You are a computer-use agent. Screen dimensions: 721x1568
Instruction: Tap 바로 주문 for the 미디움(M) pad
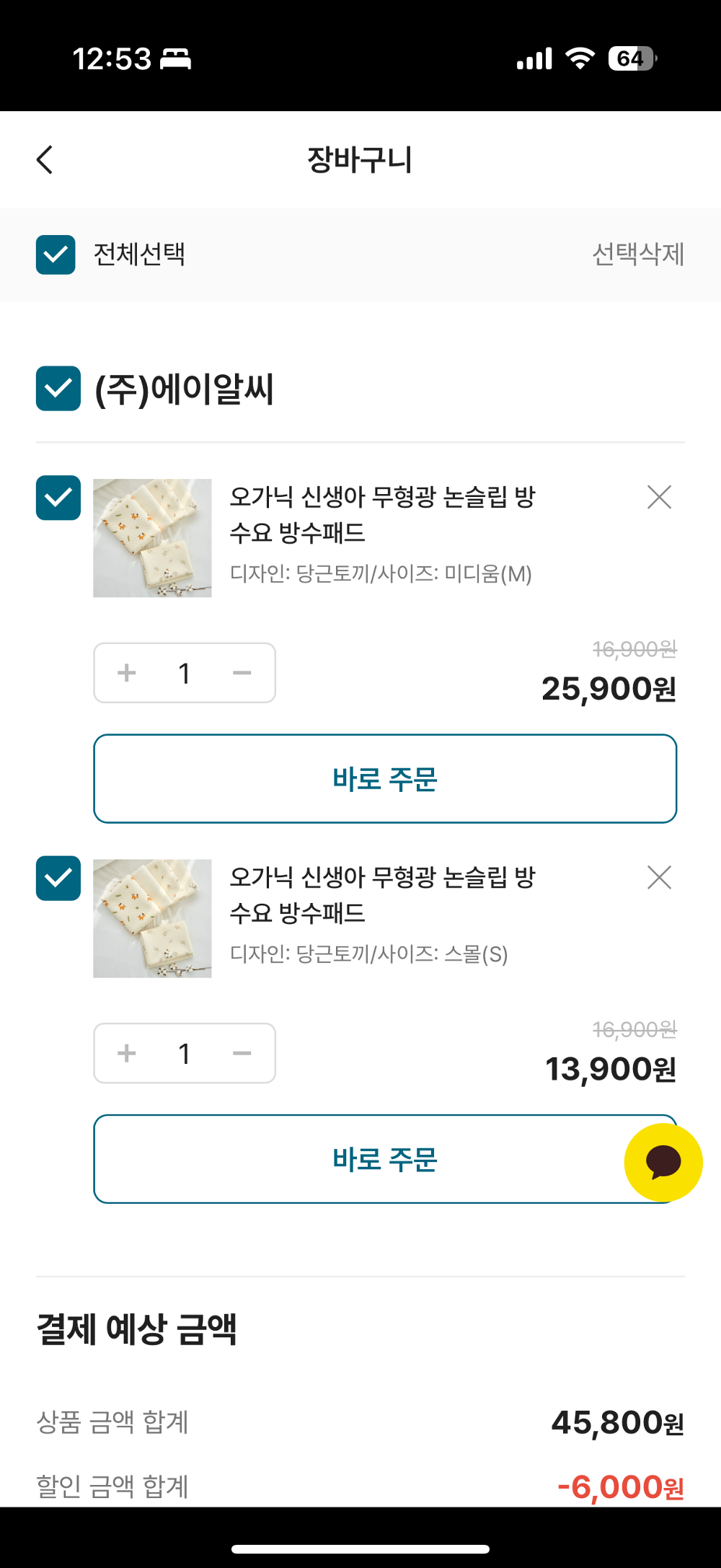click(384, 778)
